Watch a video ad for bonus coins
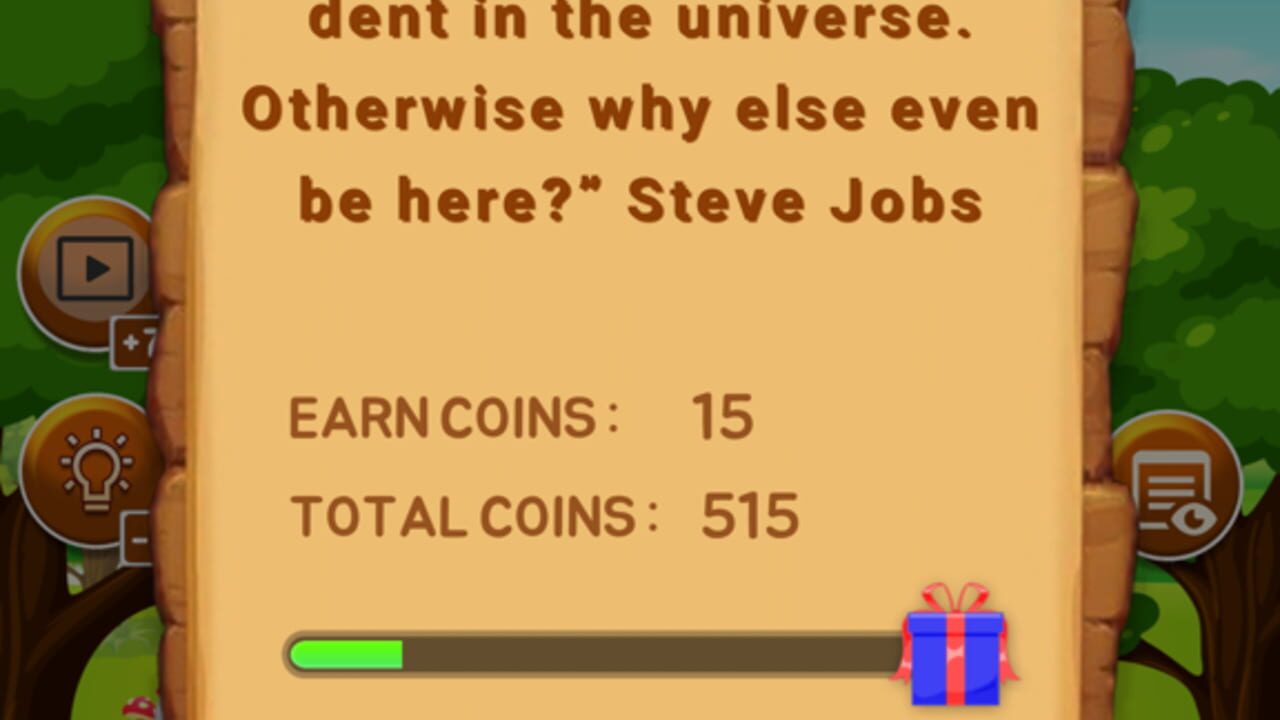The width and height of the screenshot is (1280, 720). (90, 270)
